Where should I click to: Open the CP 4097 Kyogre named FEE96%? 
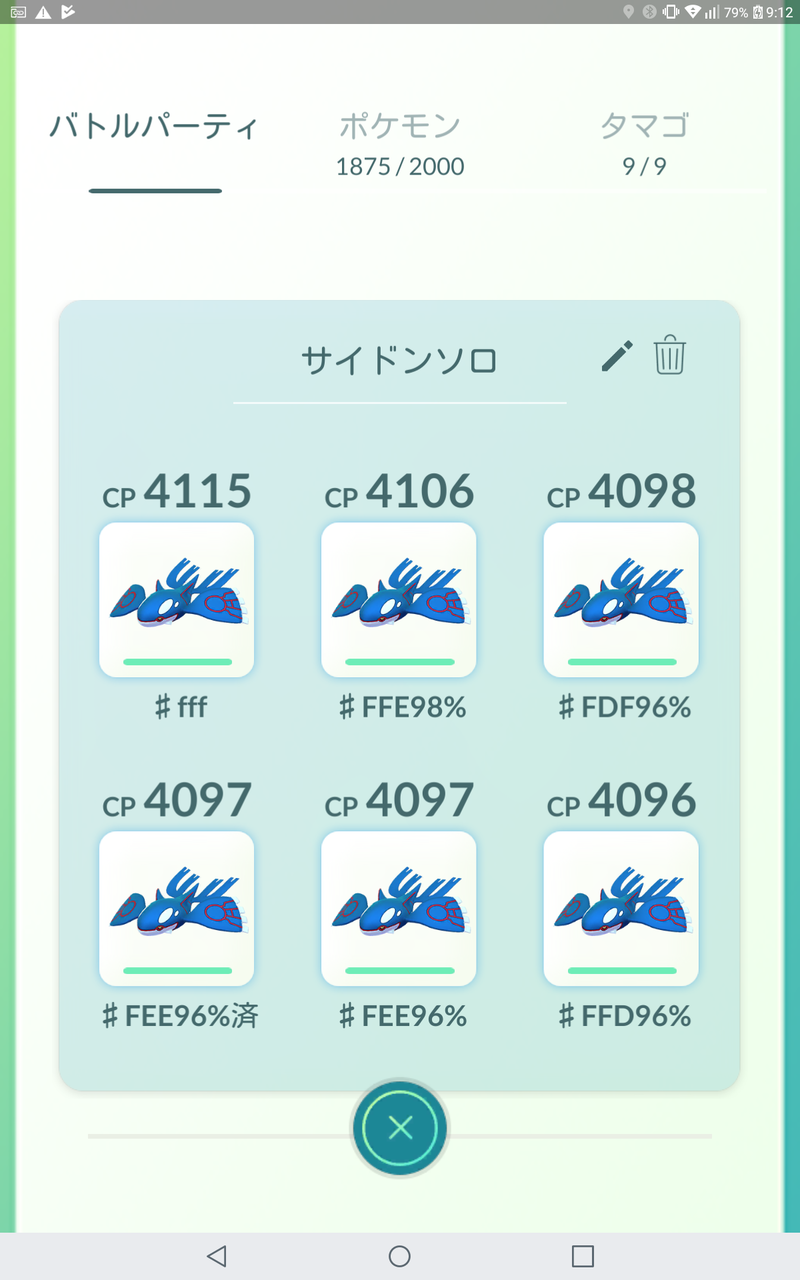[399, 908]
